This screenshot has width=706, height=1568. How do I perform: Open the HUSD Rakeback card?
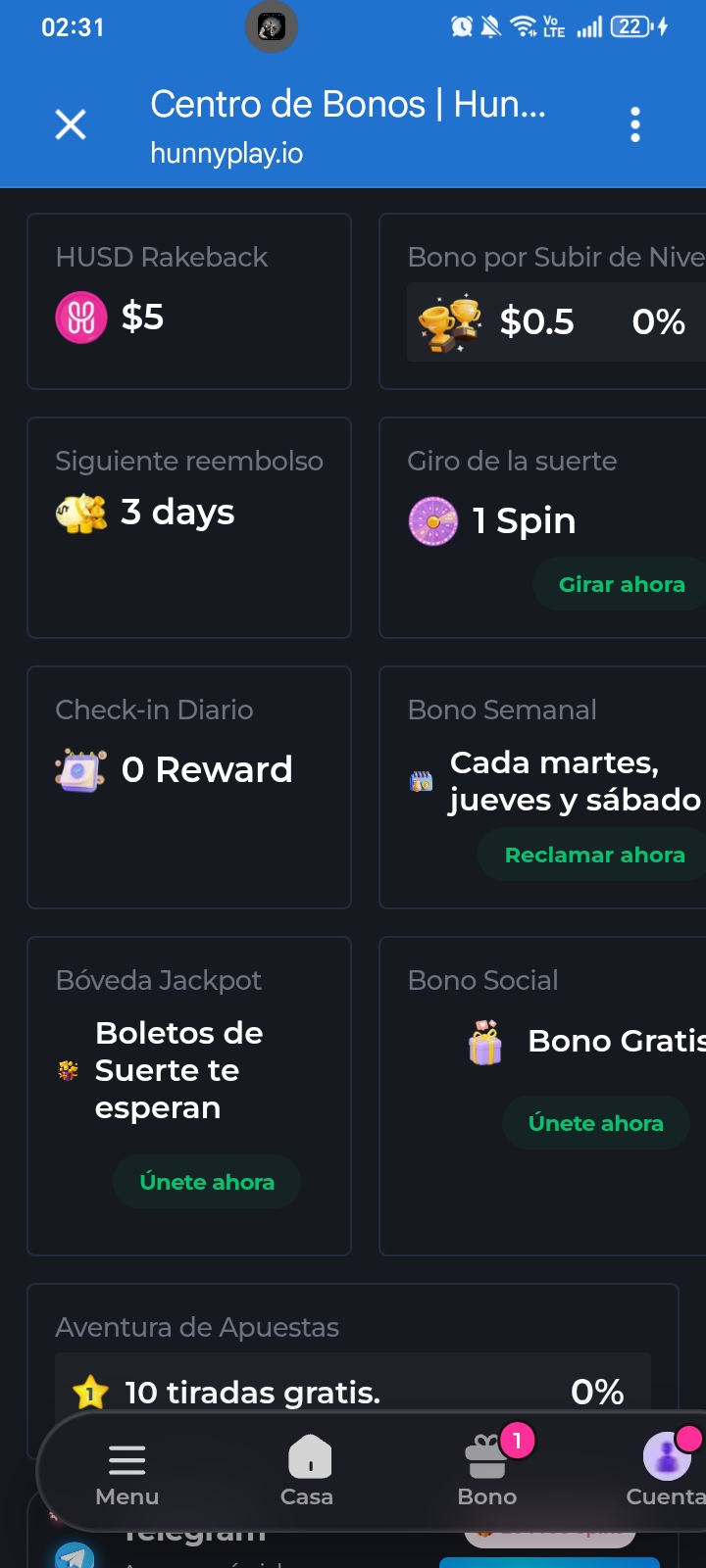189,302
